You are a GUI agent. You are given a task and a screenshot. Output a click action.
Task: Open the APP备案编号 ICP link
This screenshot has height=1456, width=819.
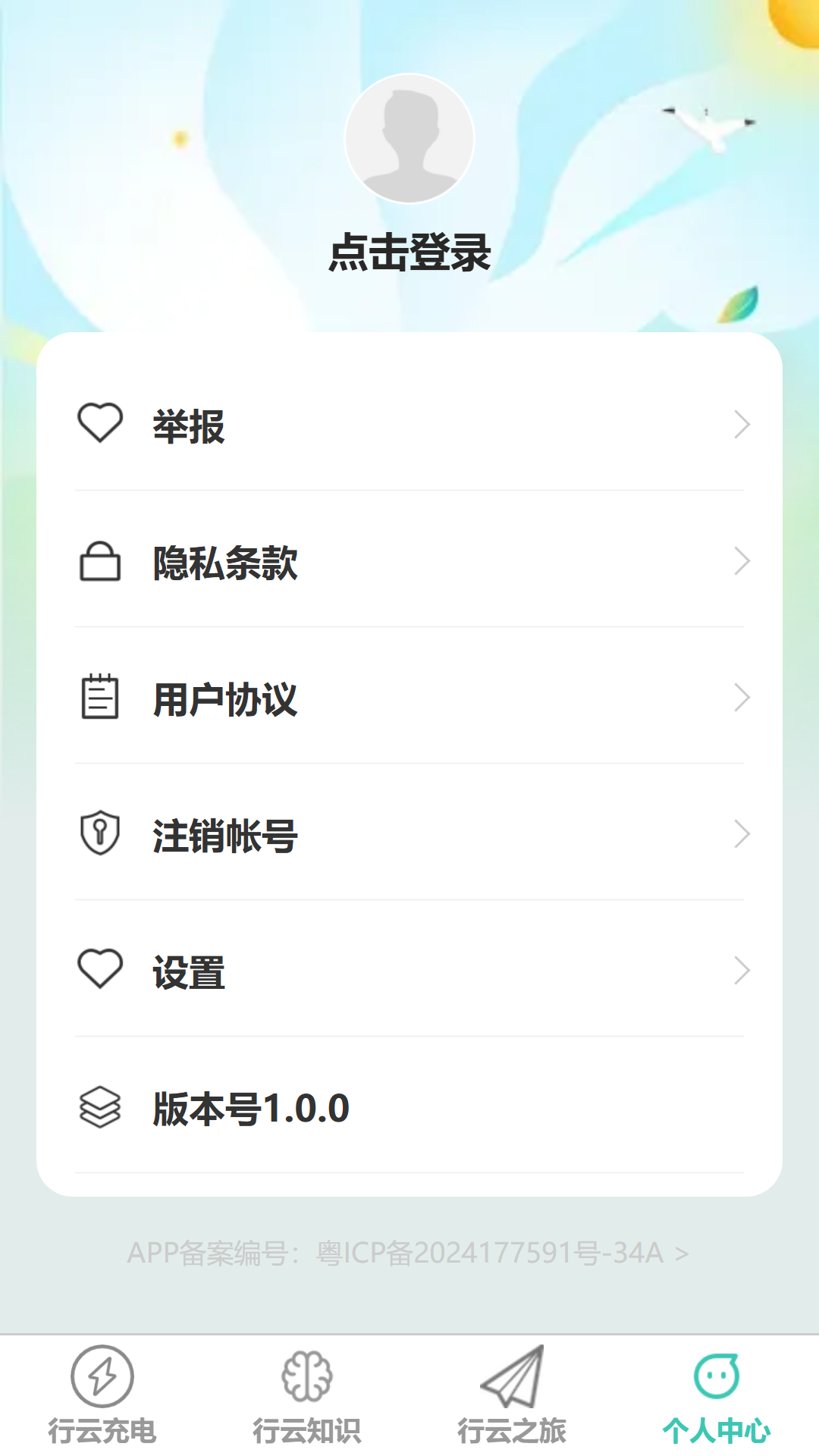pyautogui.click(x=408, y=1253)
